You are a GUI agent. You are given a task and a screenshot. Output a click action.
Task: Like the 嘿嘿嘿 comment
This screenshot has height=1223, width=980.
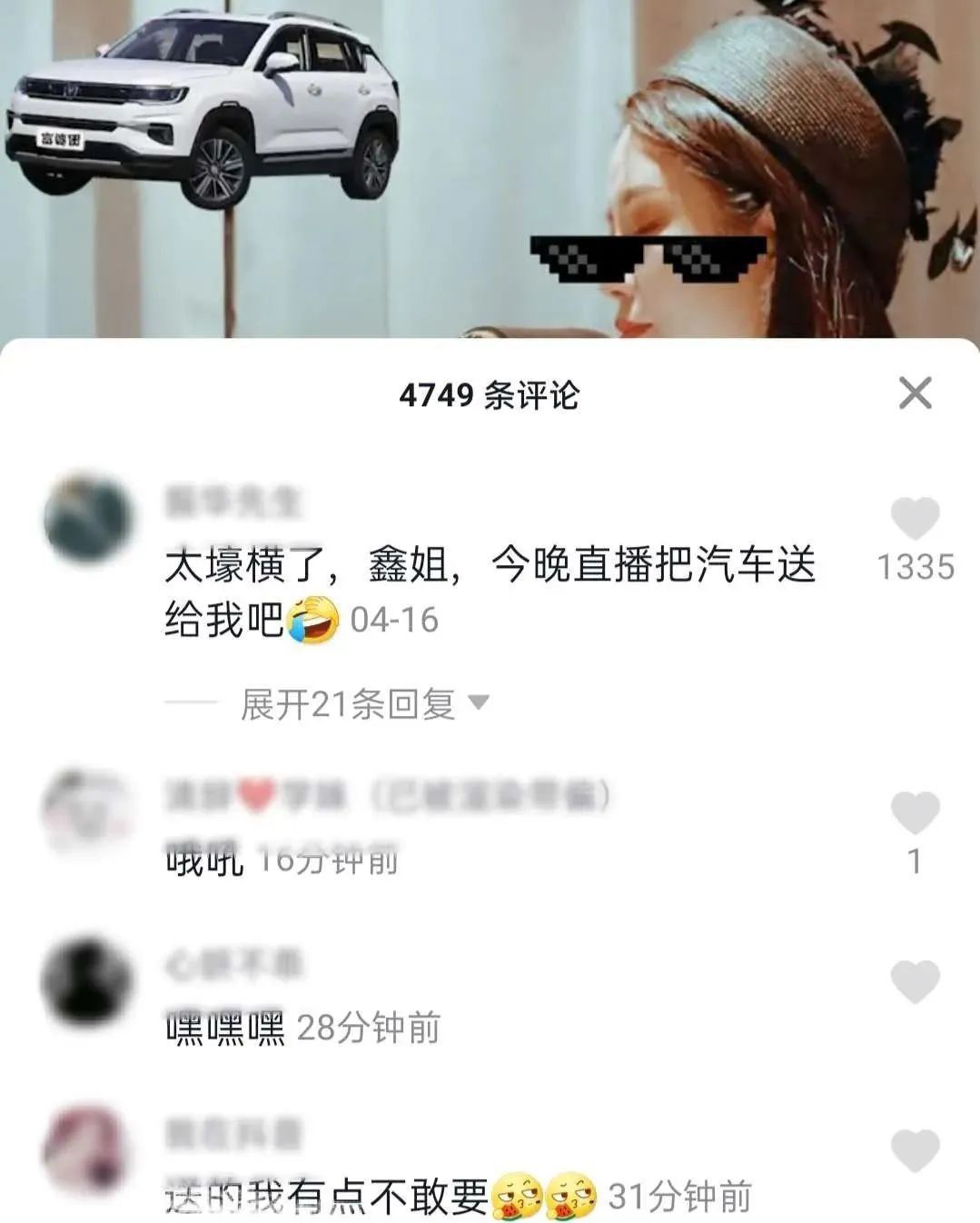(x=915, y=982)
